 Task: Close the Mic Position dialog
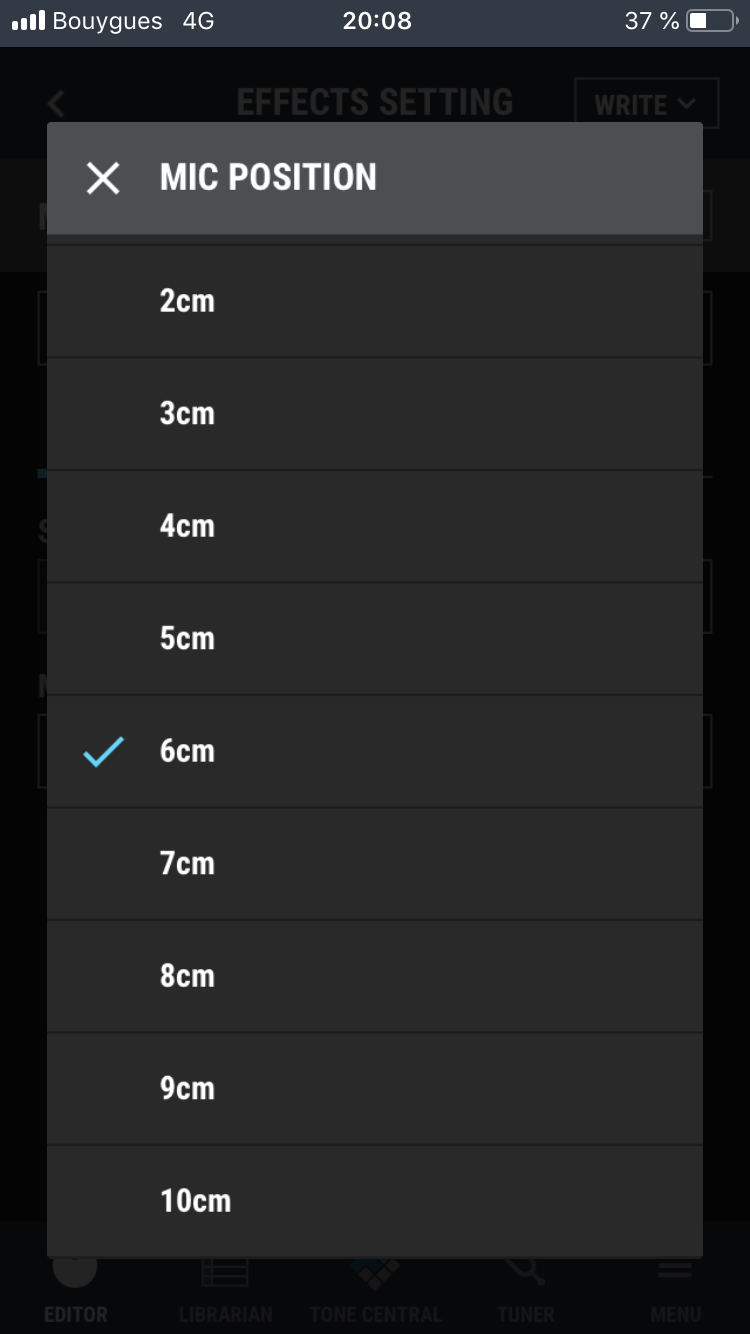click(103, 179)
